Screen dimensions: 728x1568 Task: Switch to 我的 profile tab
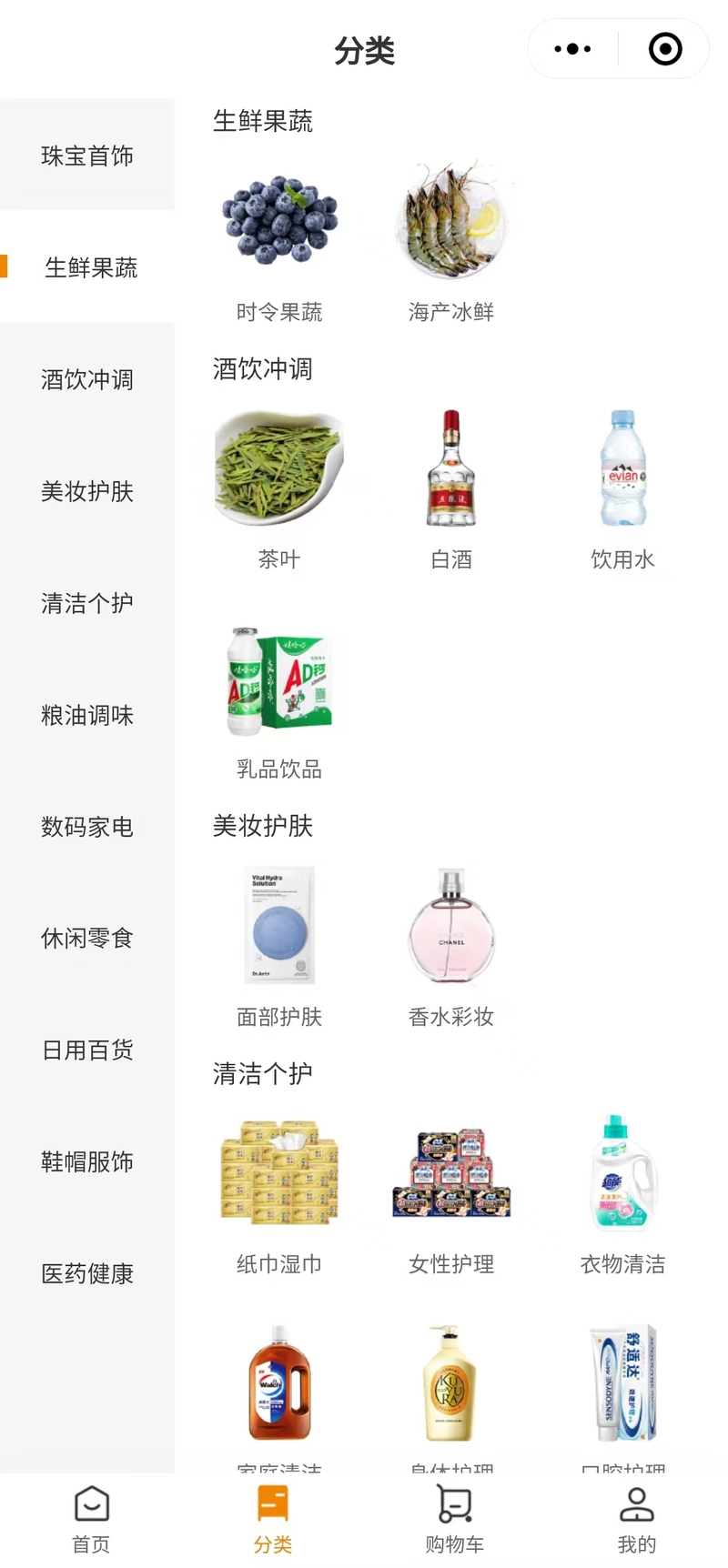pos(637,1520)
